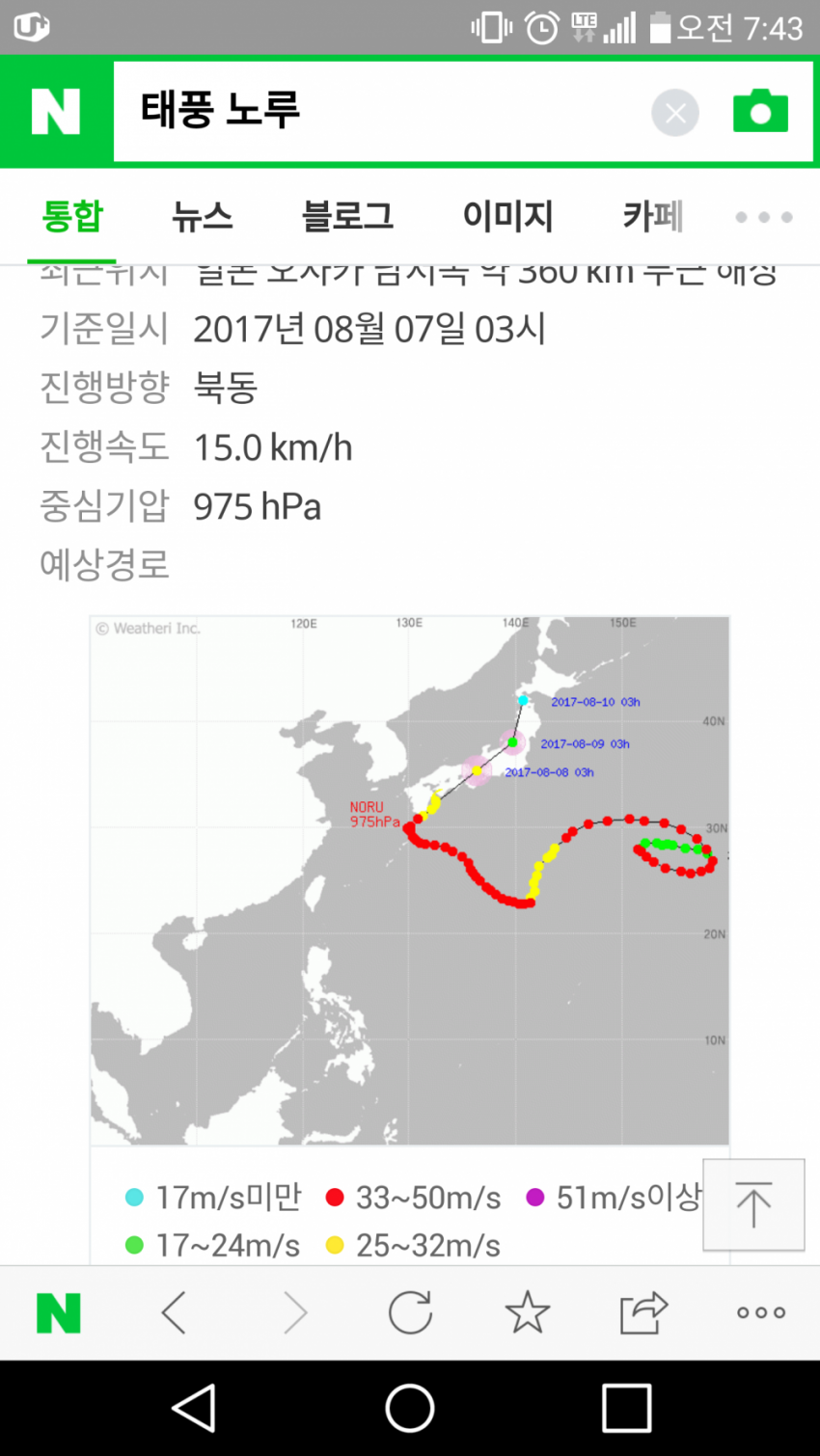Viewport: 820px width, 1456px height.
Task: Tap the Naver N logo in header
Action: pyautogui.click(x=56, y=112)
